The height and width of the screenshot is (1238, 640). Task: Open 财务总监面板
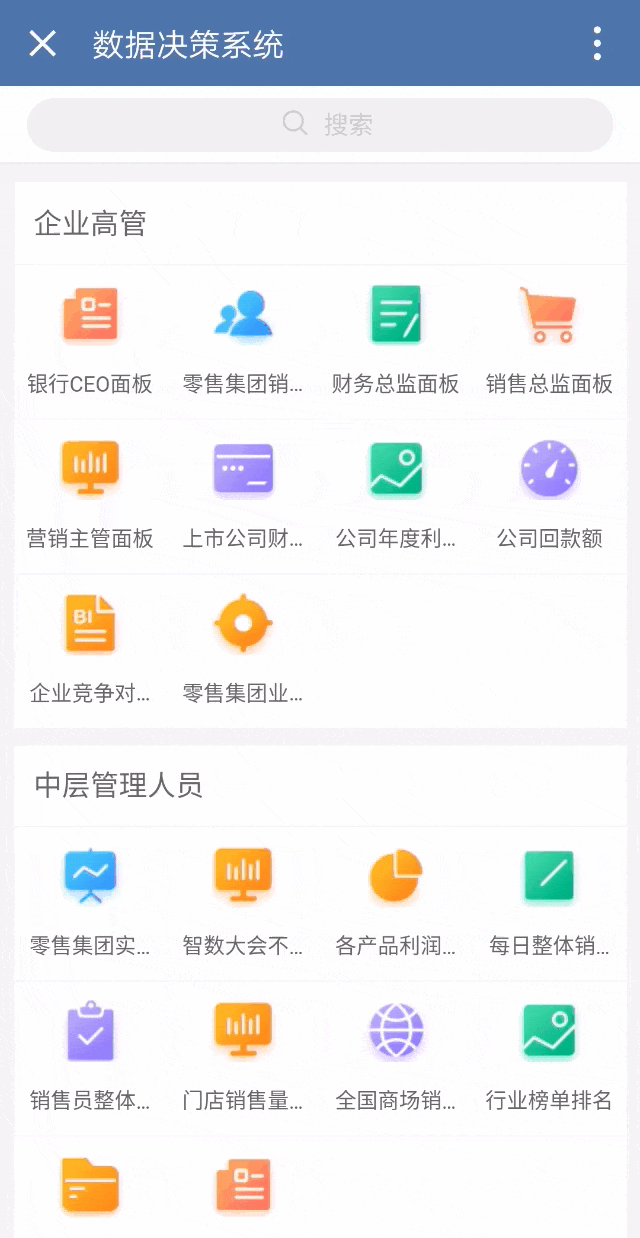(396, 340)
